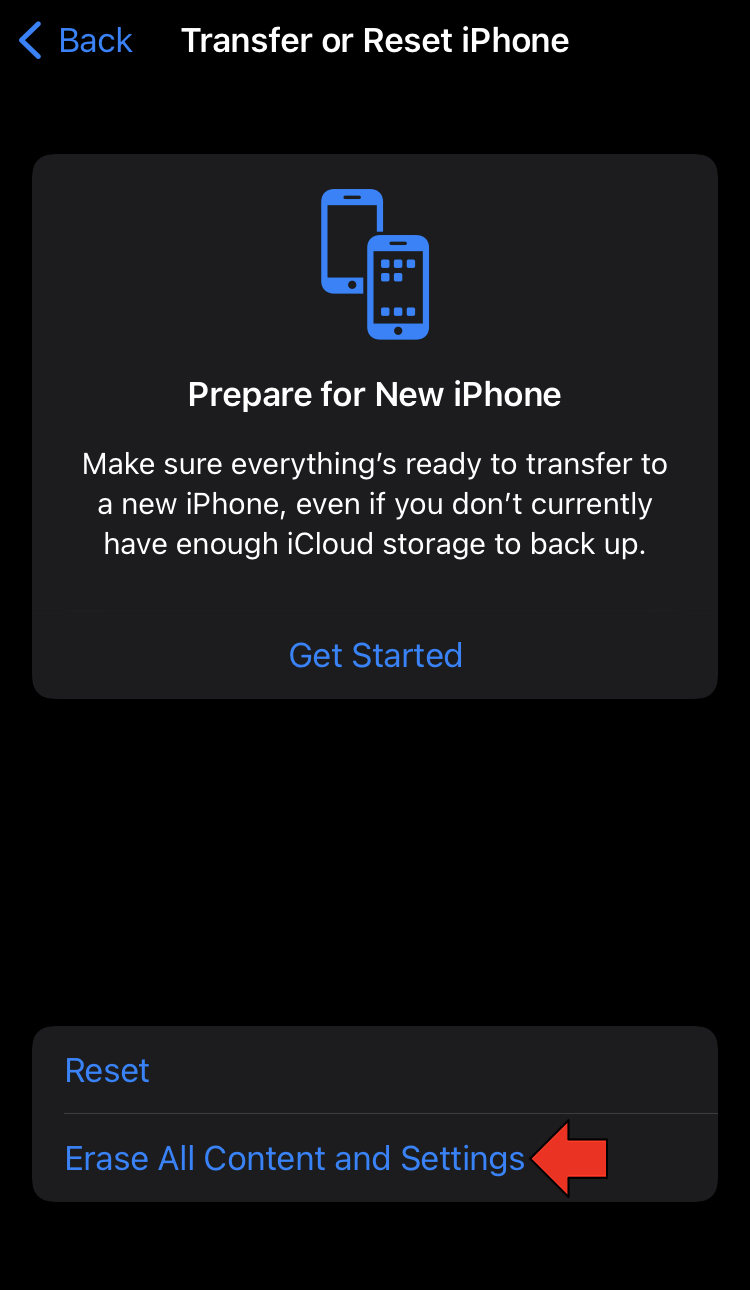Select Erase All Content and Settings
This screenshot has width=750, height=1290.
294,1158
